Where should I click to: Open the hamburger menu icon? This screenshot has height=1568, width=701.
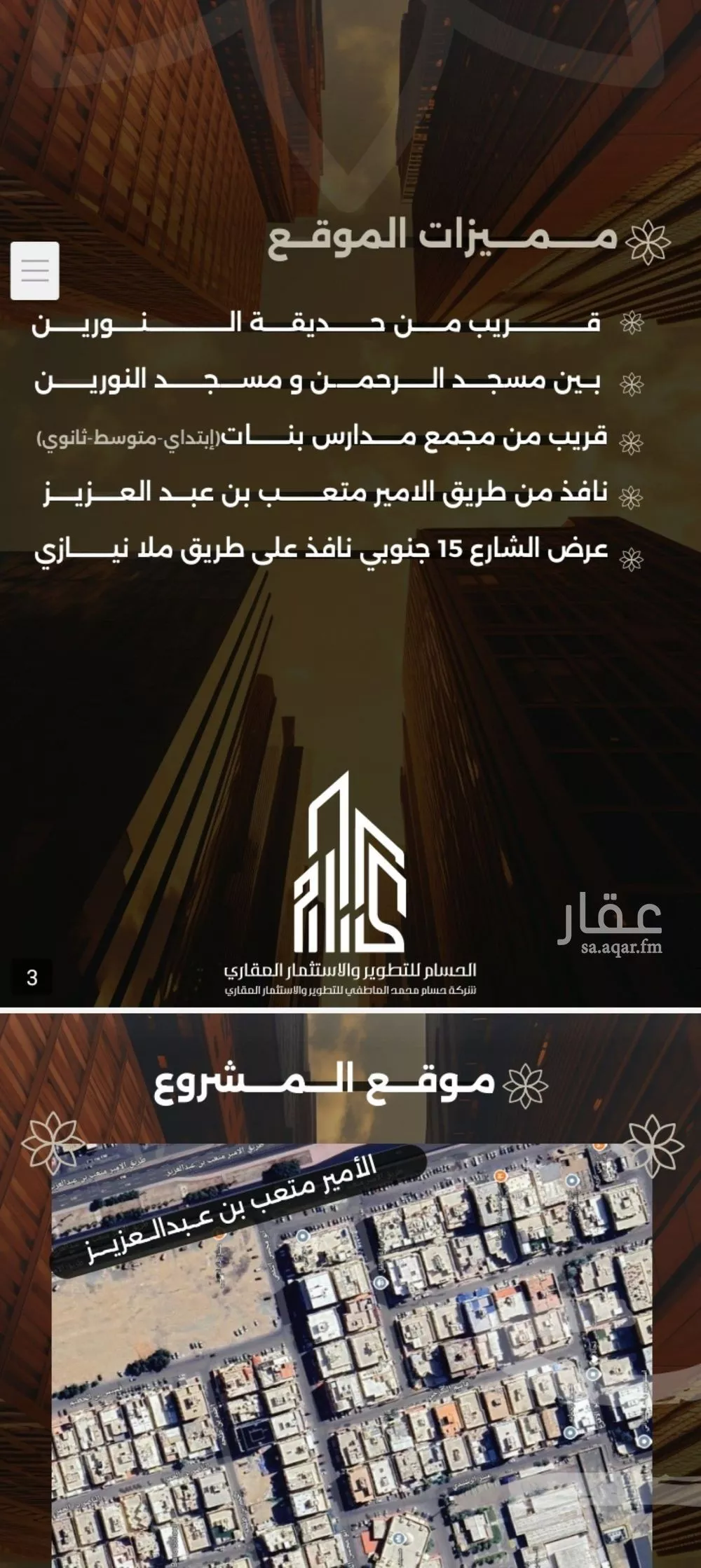tap(34, 270)
